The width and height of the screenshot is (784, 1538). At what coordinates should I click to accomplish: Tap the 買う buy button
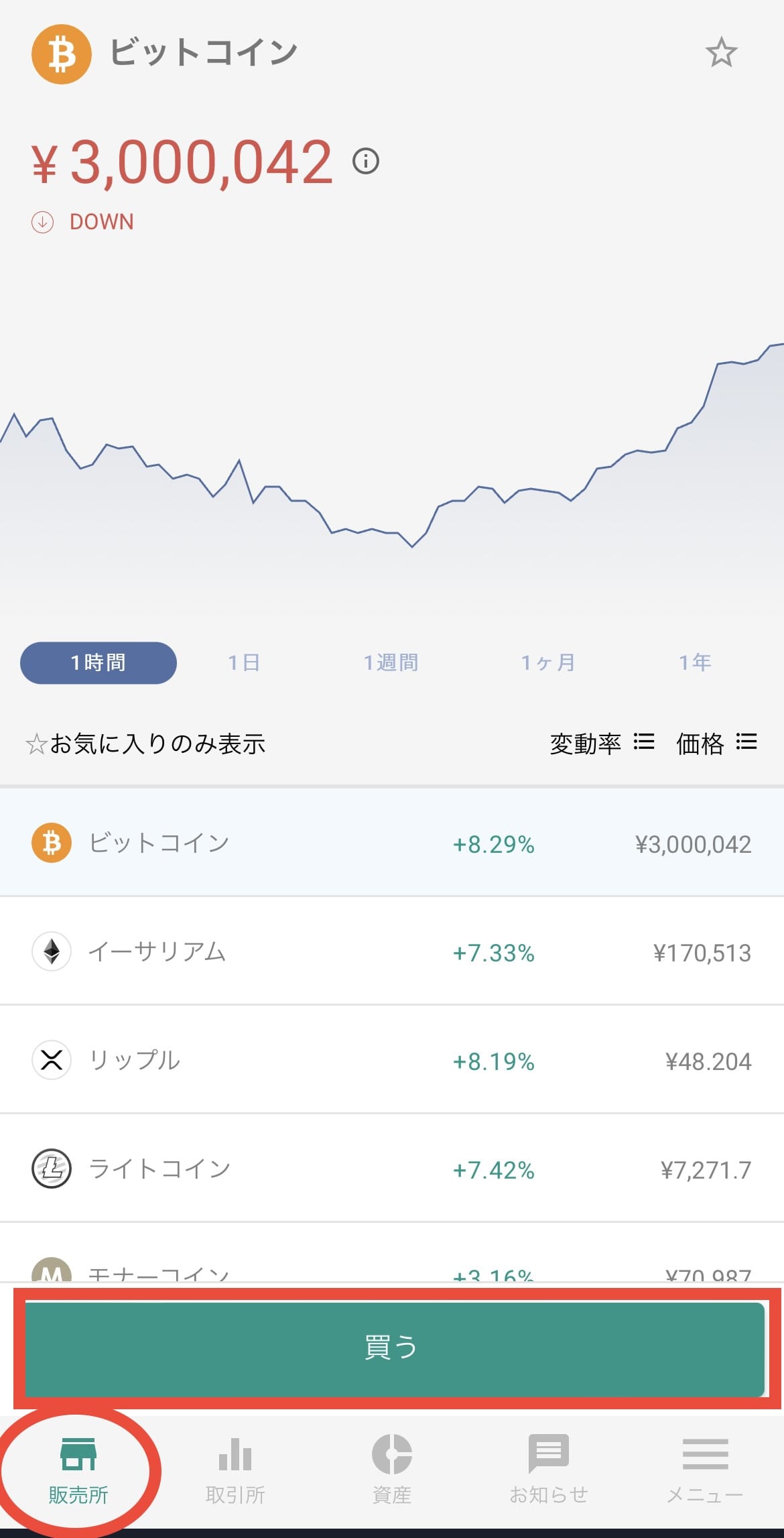point(394,1349)
